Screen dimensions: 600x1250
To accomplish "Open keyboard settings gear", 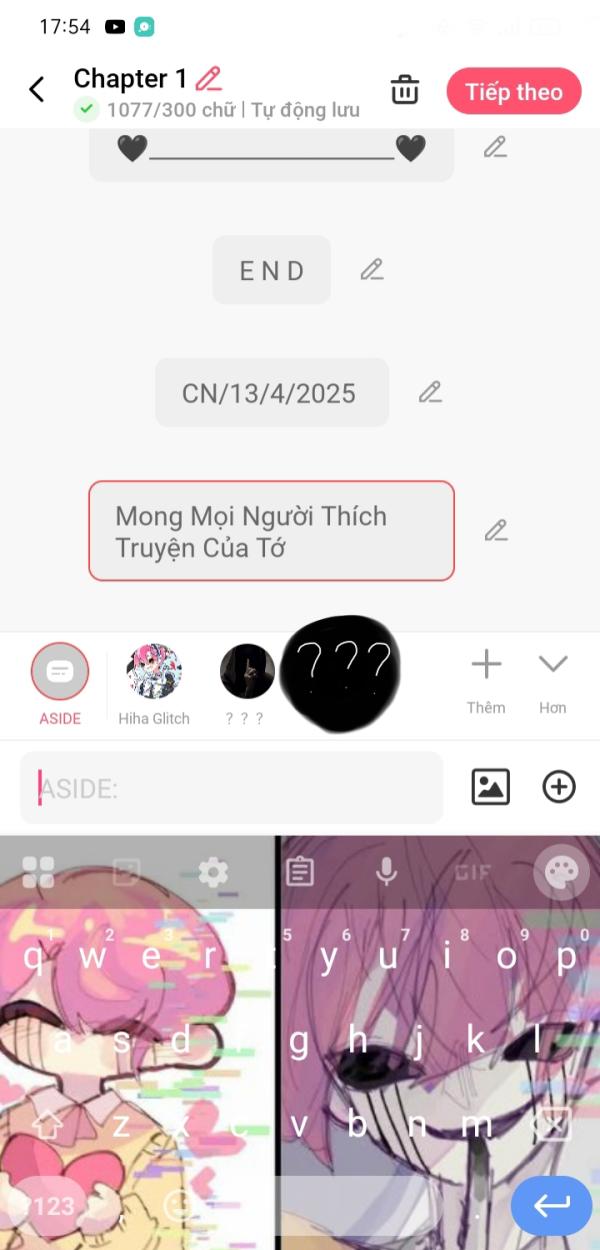I will pyautogui.click(x=213, y=872).
